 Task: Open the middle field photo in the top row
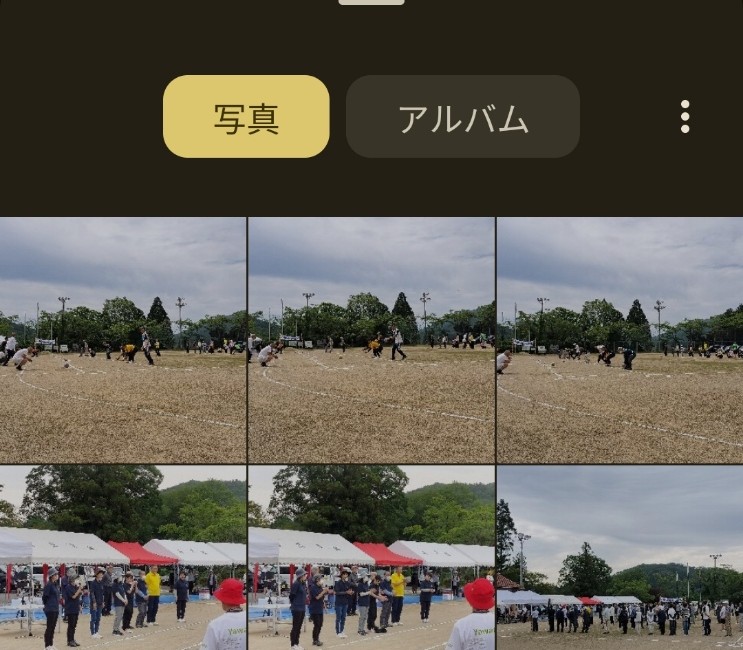coord(371,340)
